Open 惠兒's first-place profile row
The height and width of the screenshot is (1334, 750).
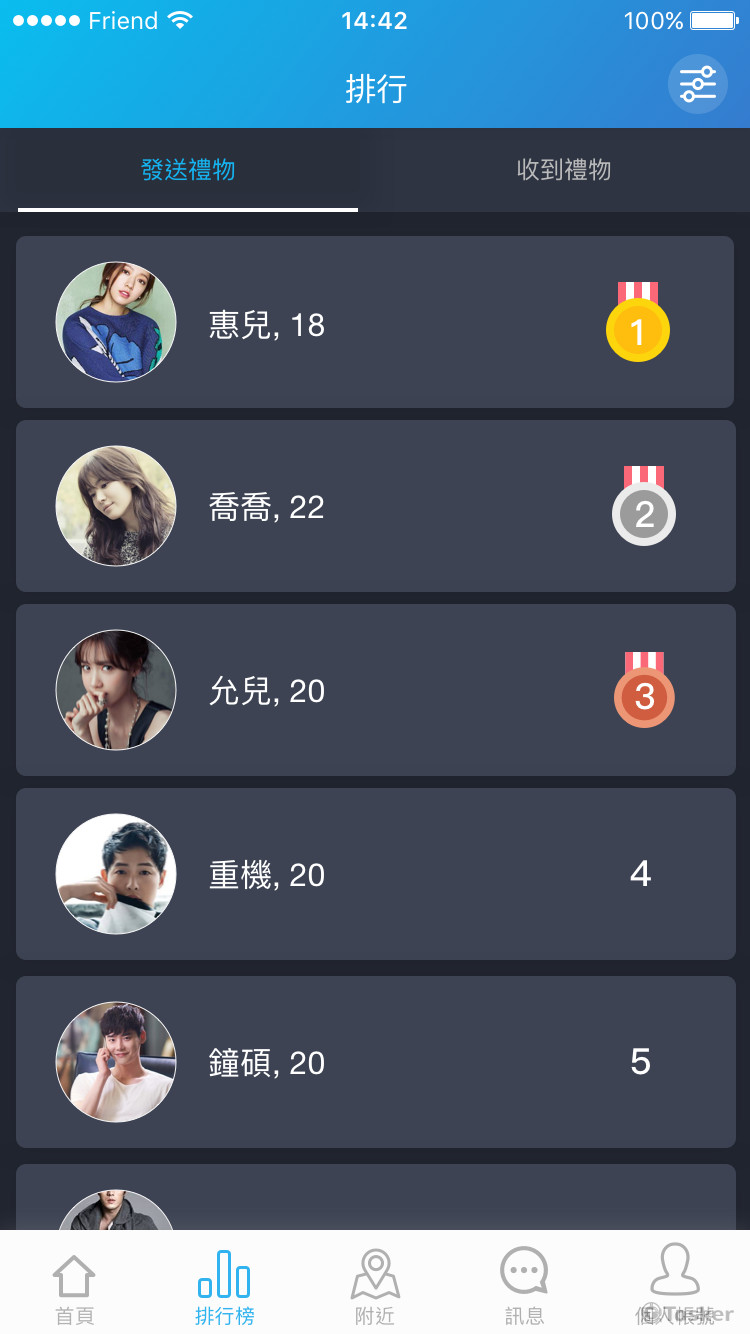(375, 322)
